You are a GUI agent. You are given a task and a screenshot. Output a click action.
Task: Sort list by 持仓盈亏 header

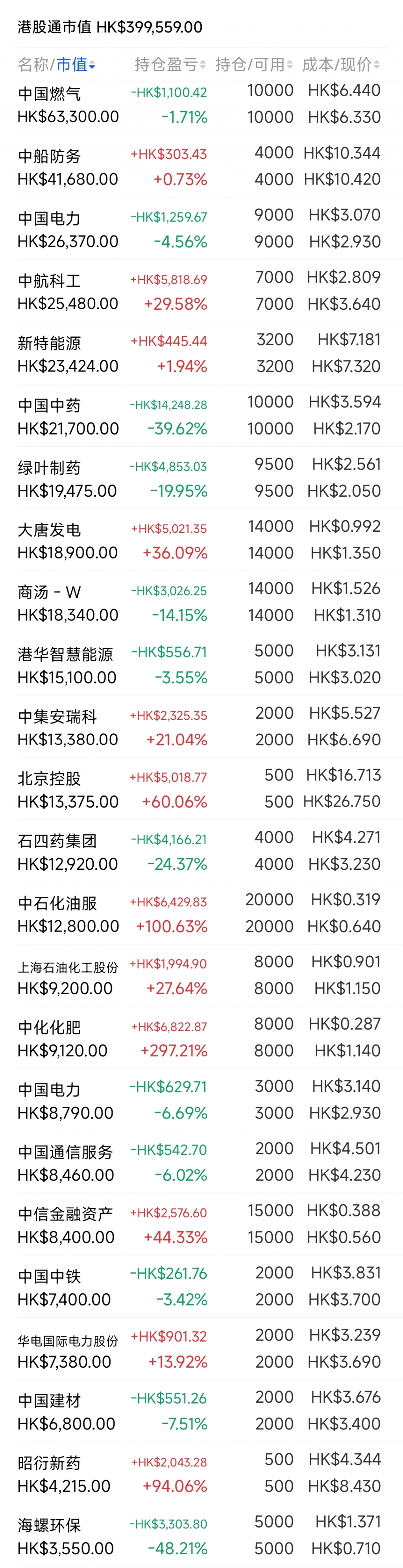[170, 64]
